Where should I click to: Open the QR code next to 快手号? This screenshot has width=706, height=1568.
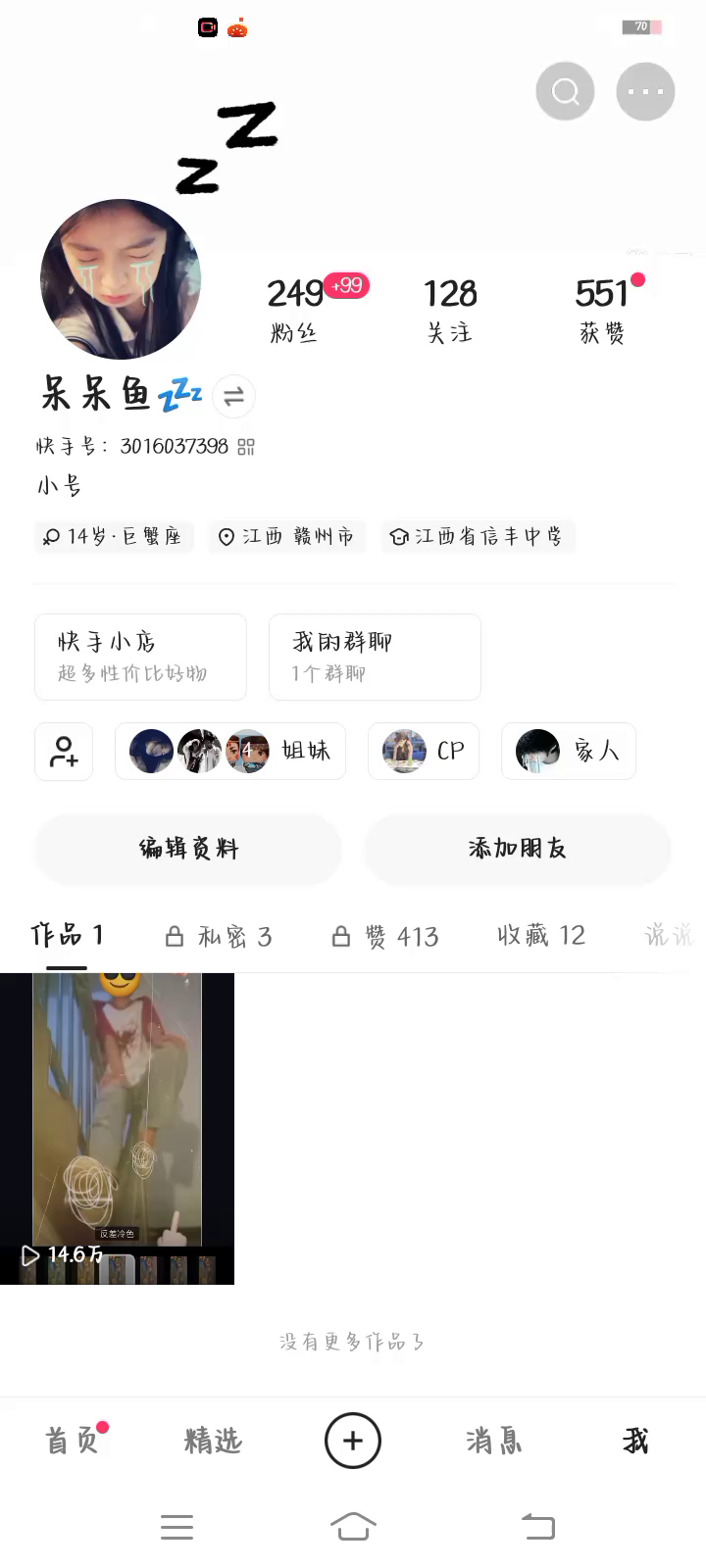(246, 447)
